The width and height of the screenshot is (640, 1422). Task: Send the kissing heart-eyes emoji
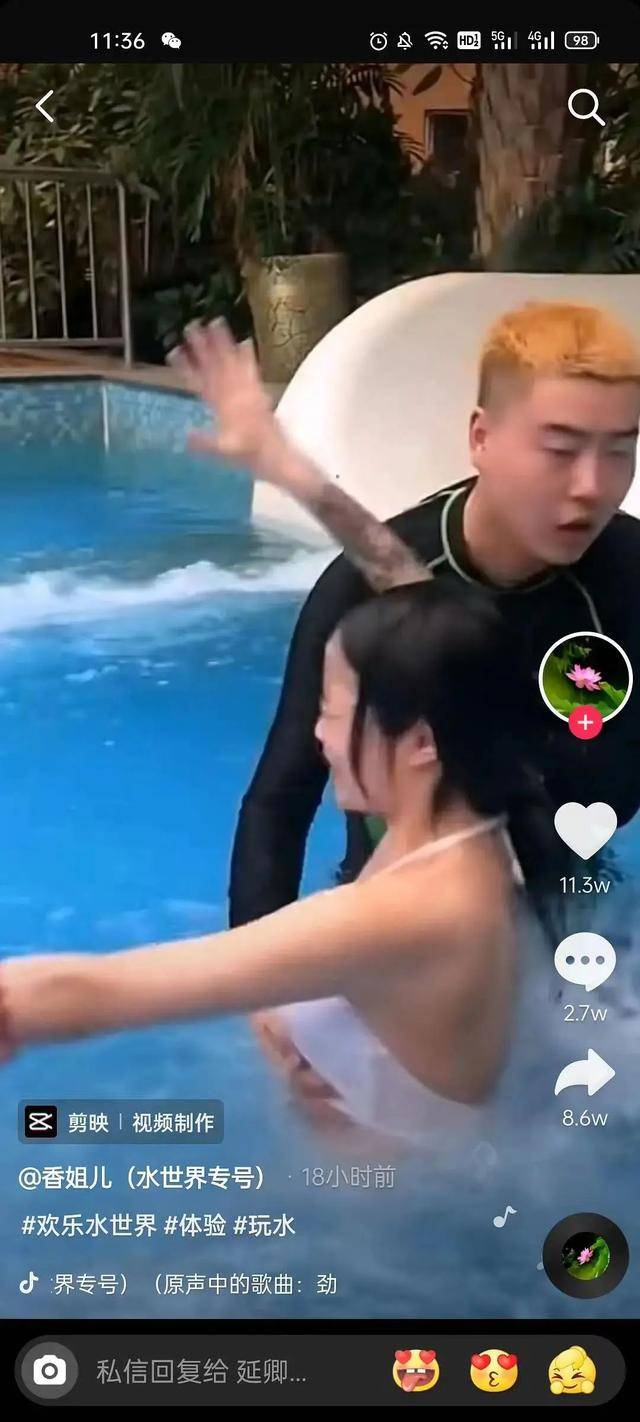click(494, 1371)
